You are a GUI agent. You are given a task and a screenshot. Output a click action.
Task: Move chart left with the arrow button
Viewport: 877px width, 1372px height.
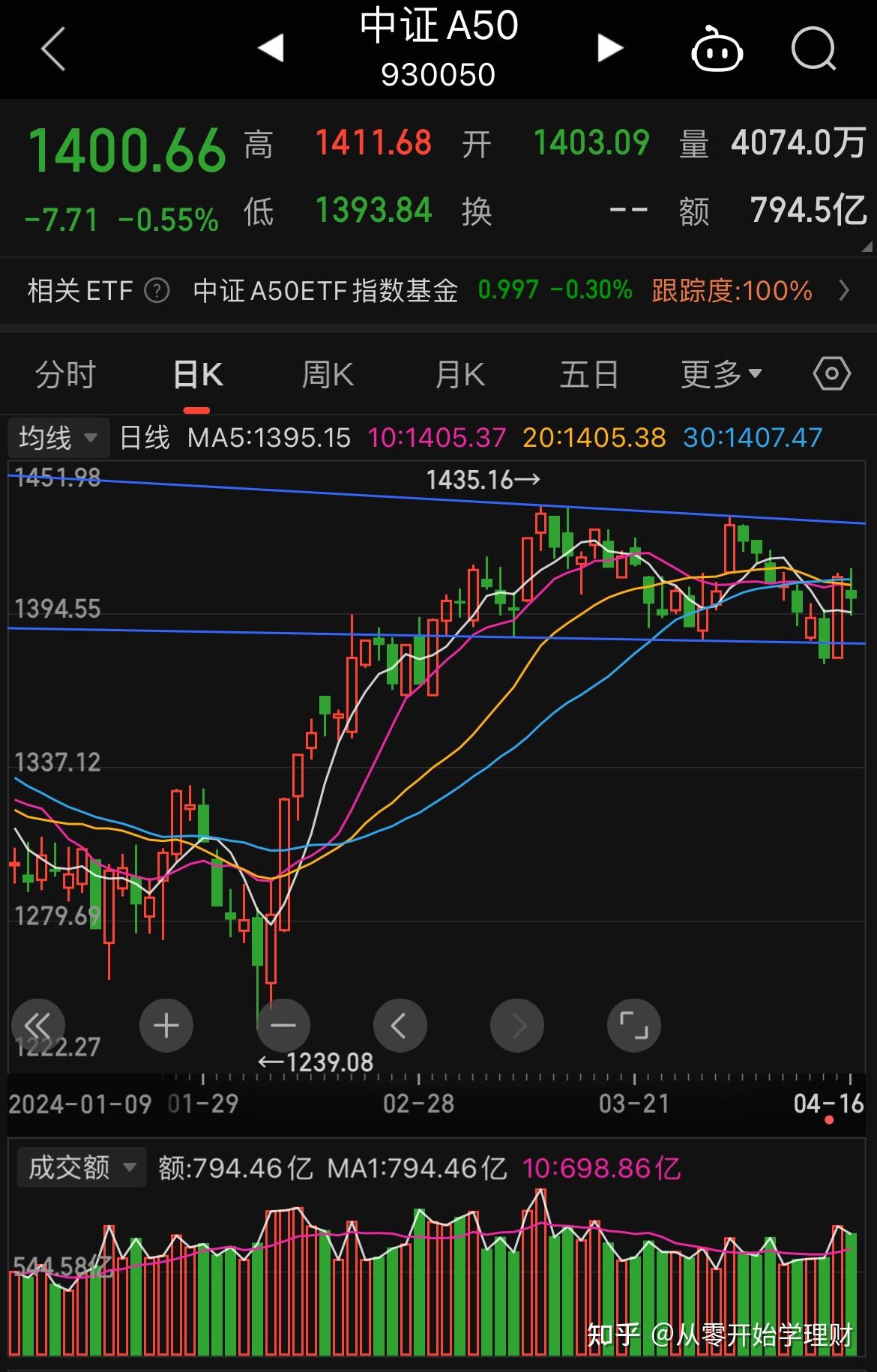pos(400,1025)
